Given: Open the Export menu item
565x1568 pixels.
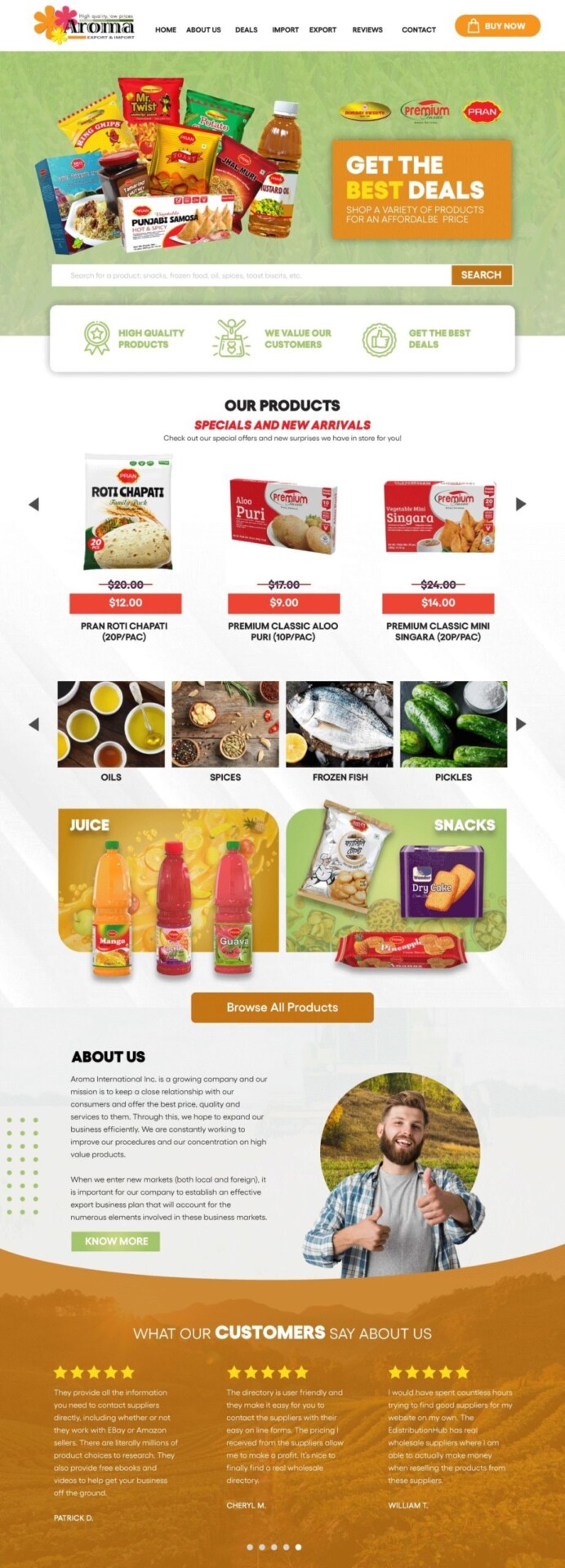Looking at the screenshot, I should [x=323, y=29].
